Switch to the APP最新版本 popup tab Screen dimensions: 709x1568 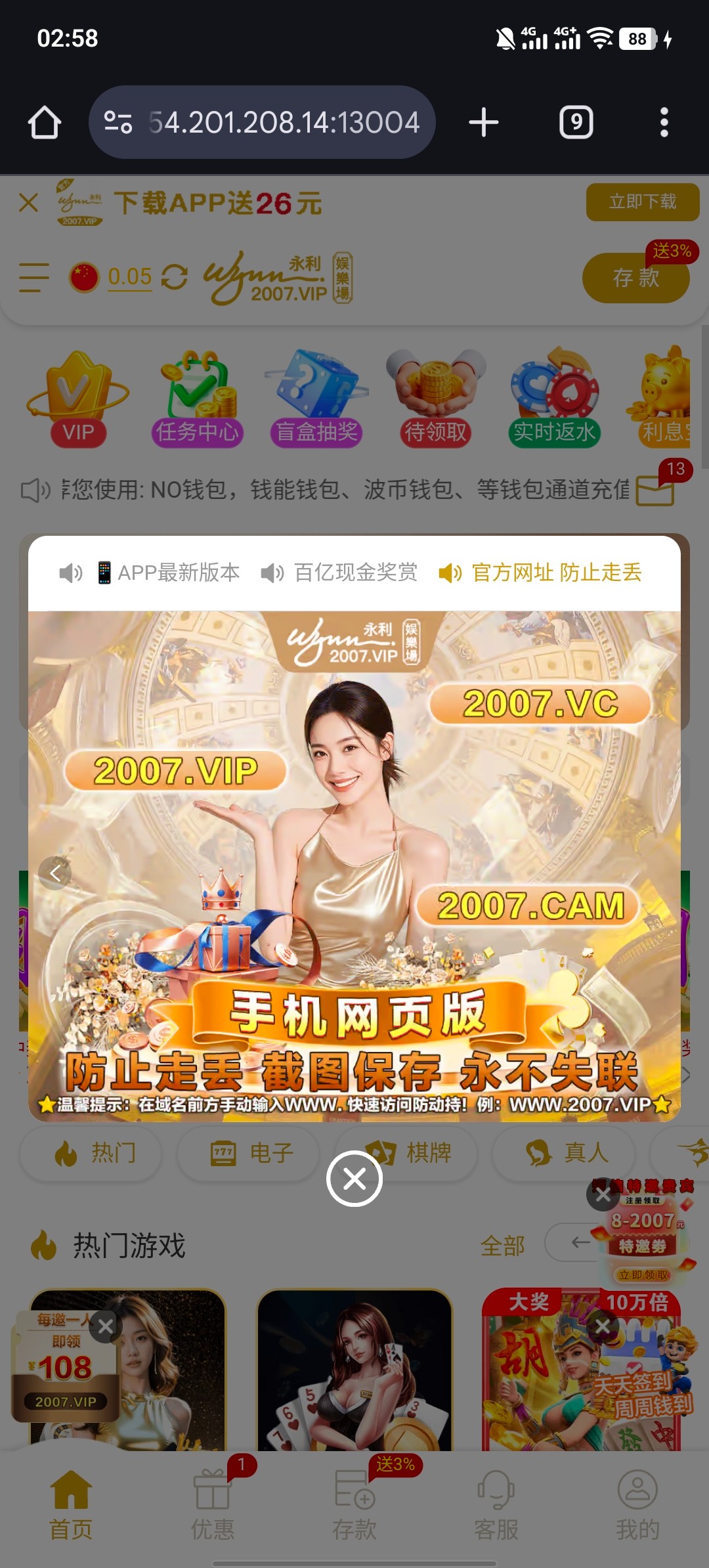(x=150, y=573)
